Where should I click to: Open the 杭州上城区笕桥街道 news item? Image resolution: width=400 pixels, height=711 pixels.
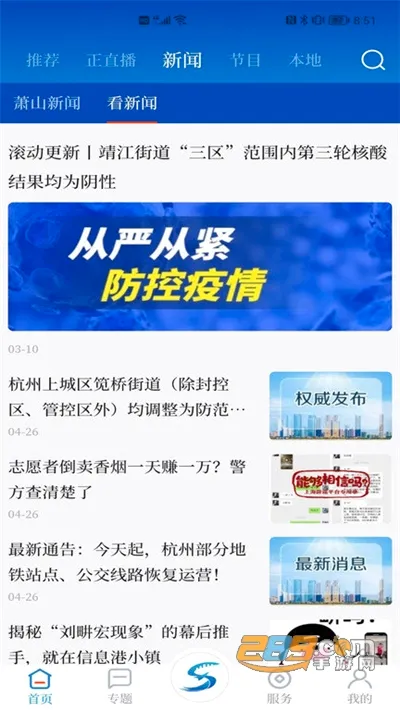click(x=200, y=404)
